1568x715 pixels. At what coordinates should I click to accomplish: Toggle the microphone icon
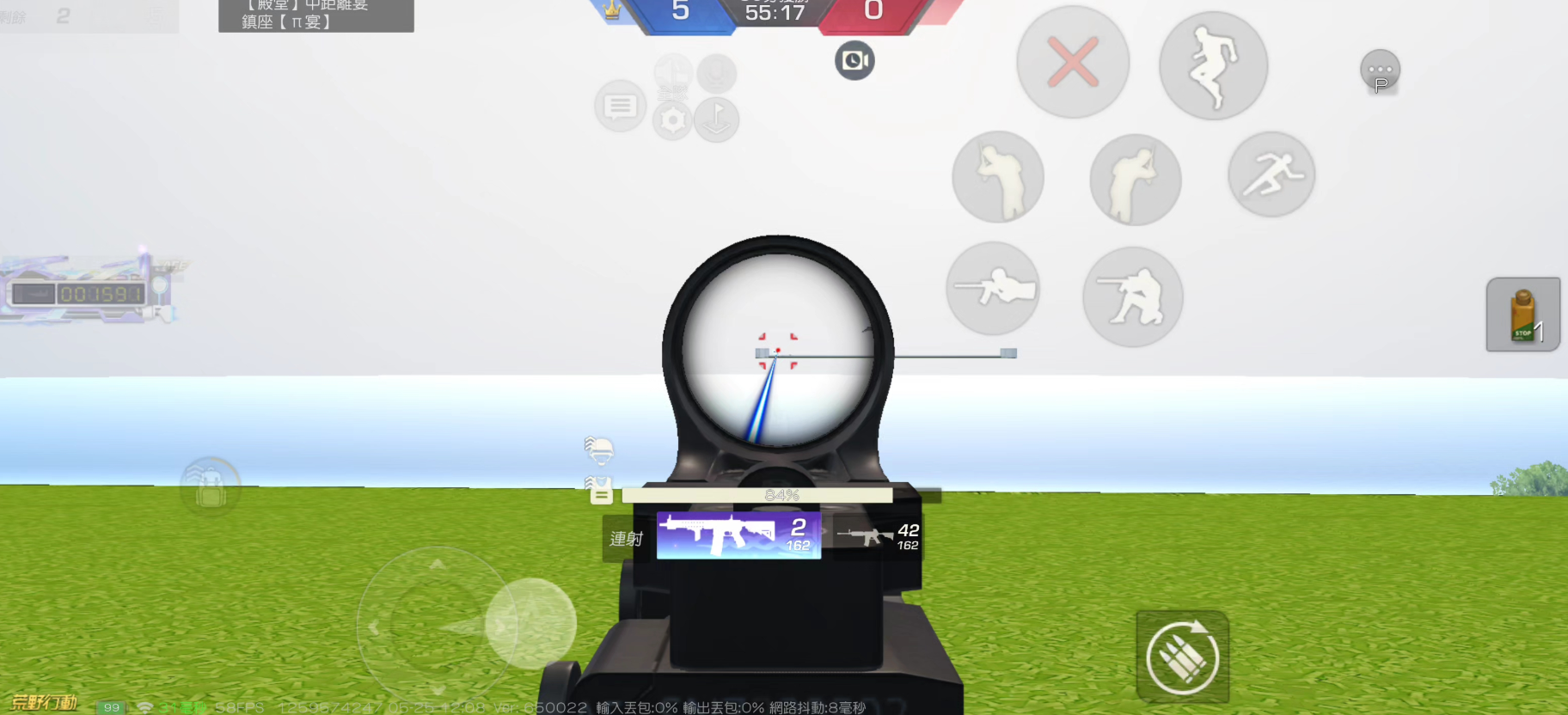click(716, 73)
